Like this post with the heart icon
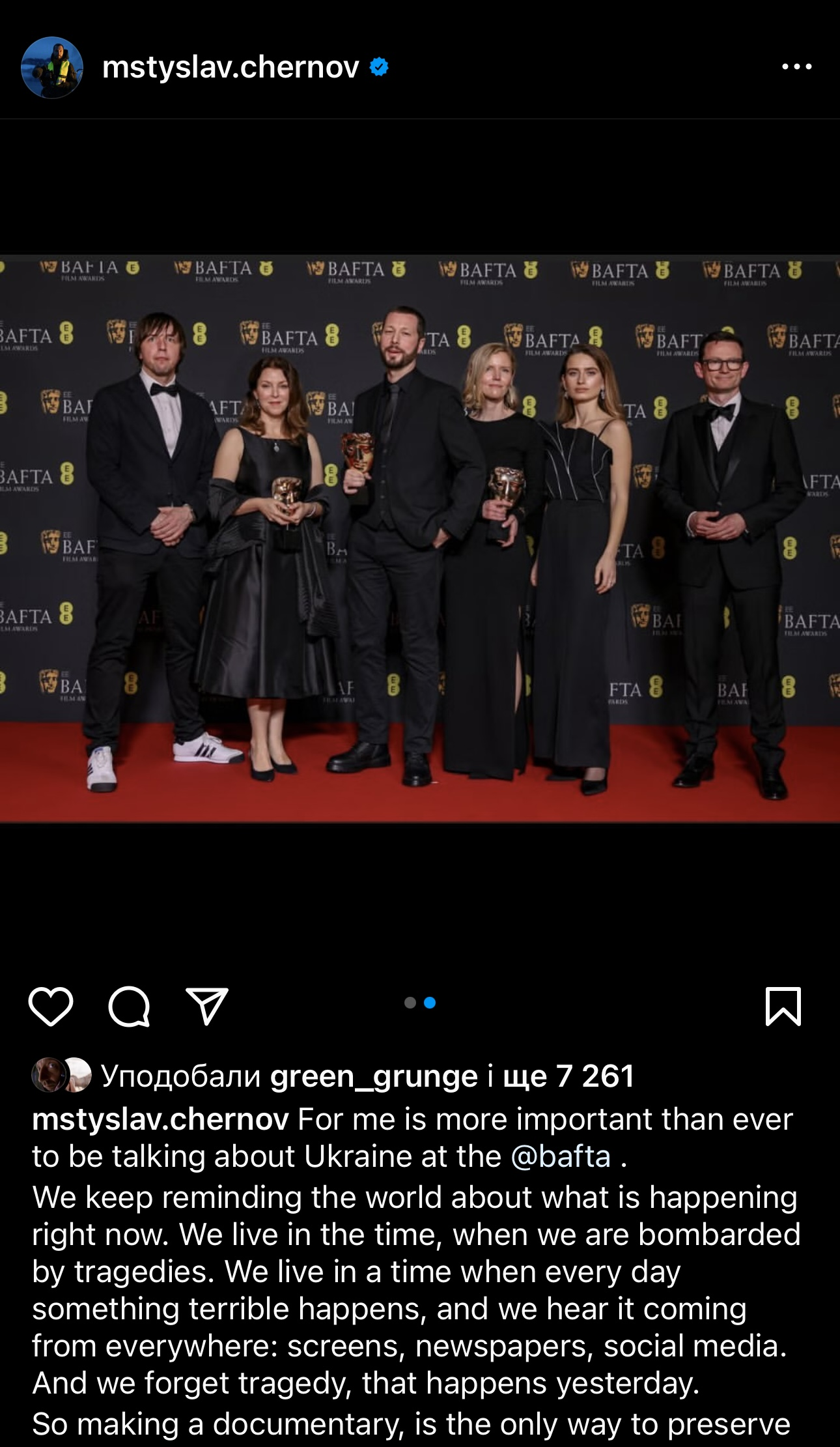 coord(51,1007)
